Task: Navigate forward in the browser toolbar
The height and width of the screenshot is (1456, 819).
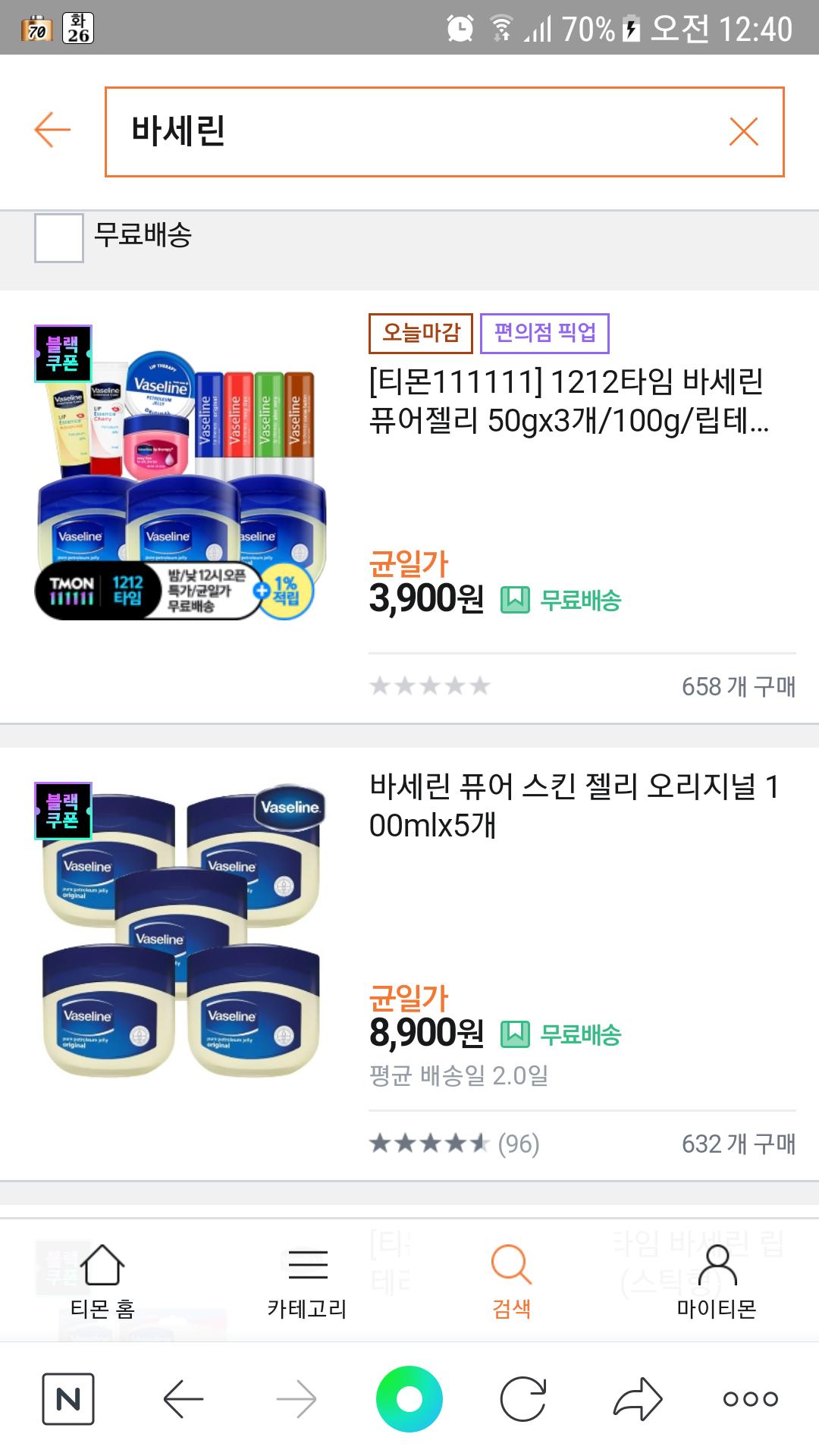Action: point(297,1399)
